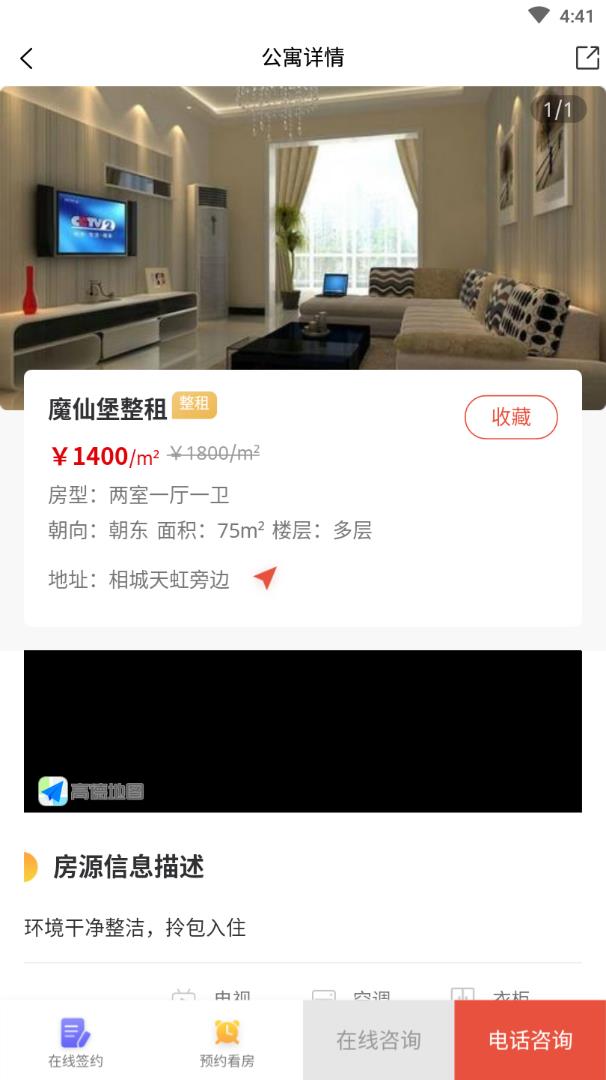This screenshot has height=1080, width=606.
Task: Book a viewing via 预约看房
Action: click(227, 1041)
